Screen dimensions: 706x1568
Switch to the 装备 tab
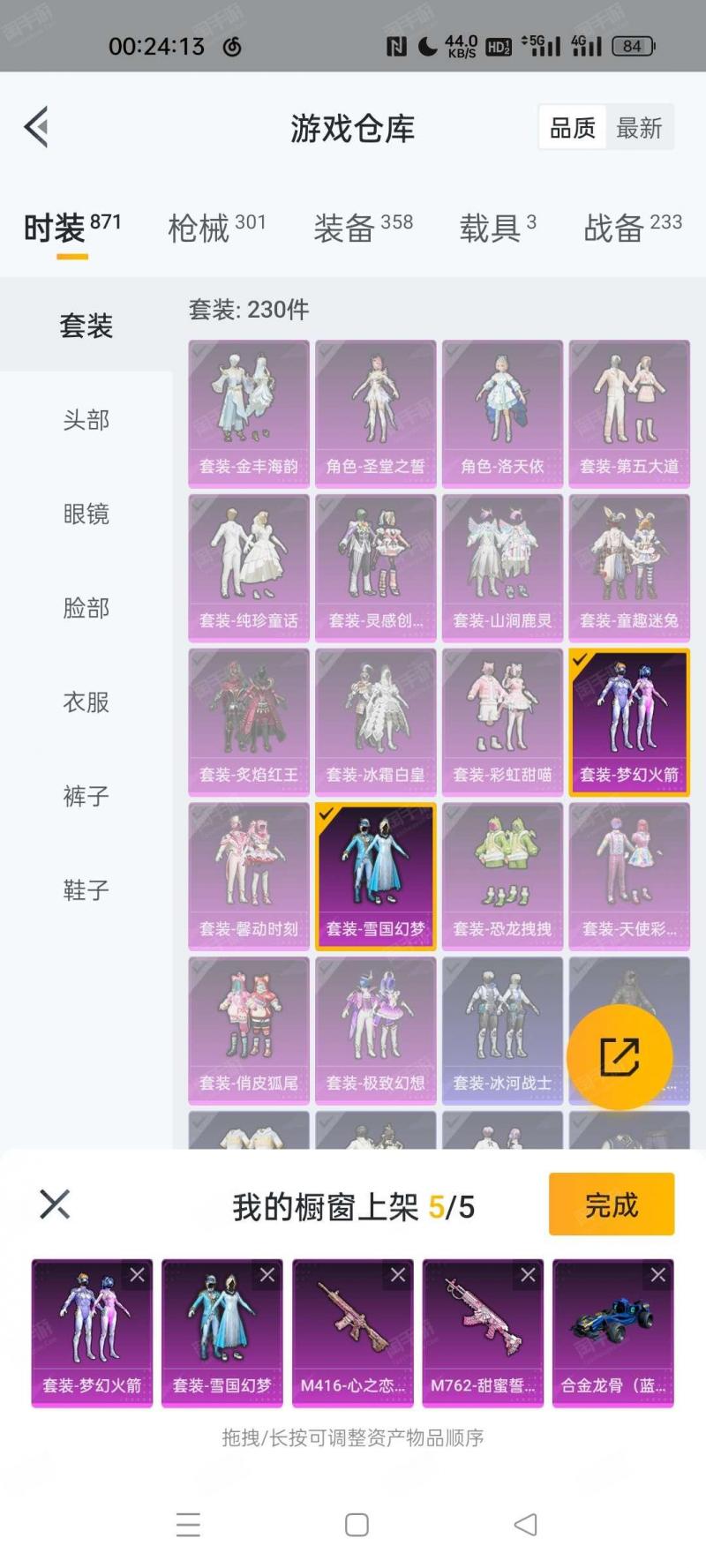363,228
